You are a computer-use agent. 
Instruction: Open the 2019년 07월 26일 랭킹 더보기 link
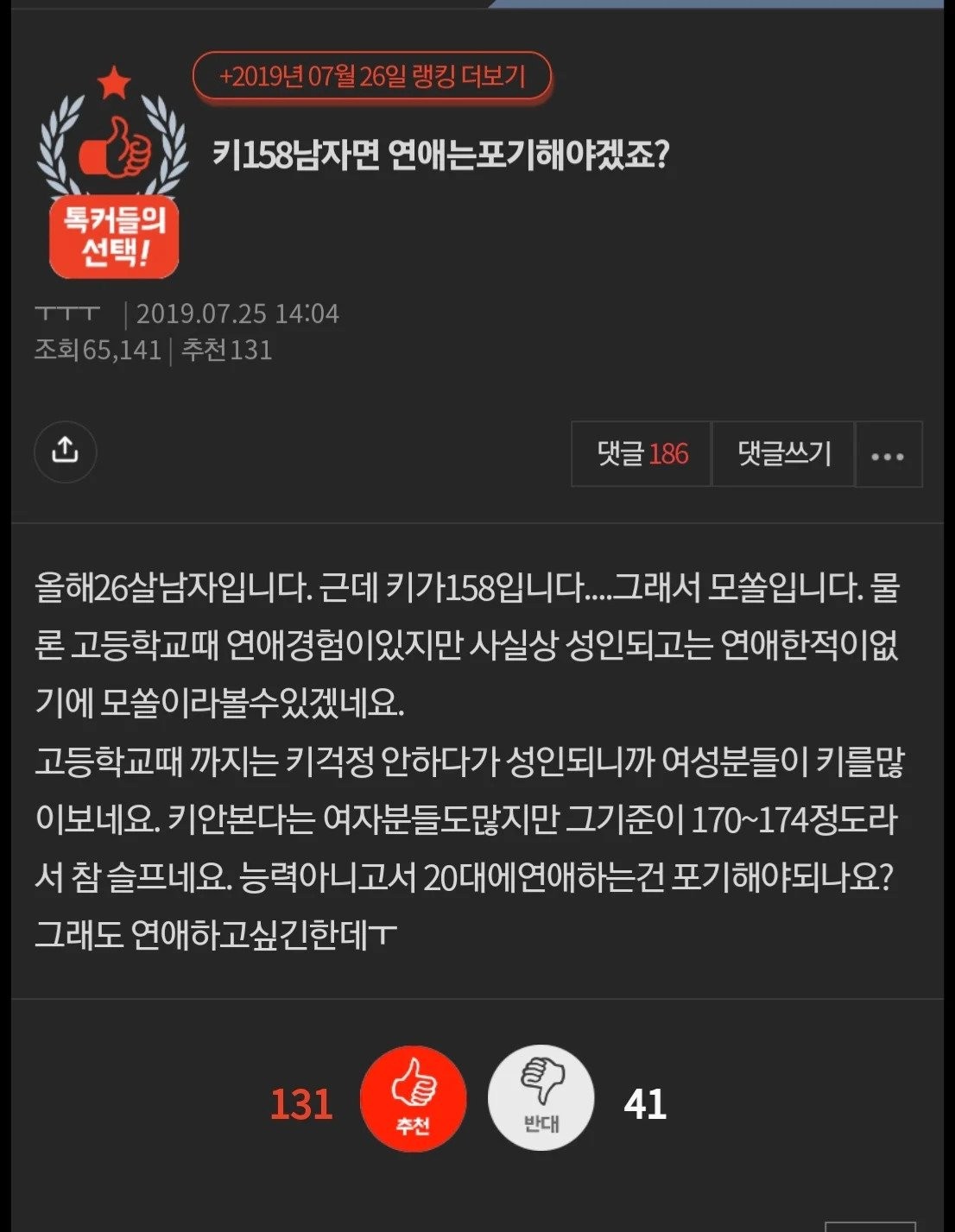click(372, 77)
